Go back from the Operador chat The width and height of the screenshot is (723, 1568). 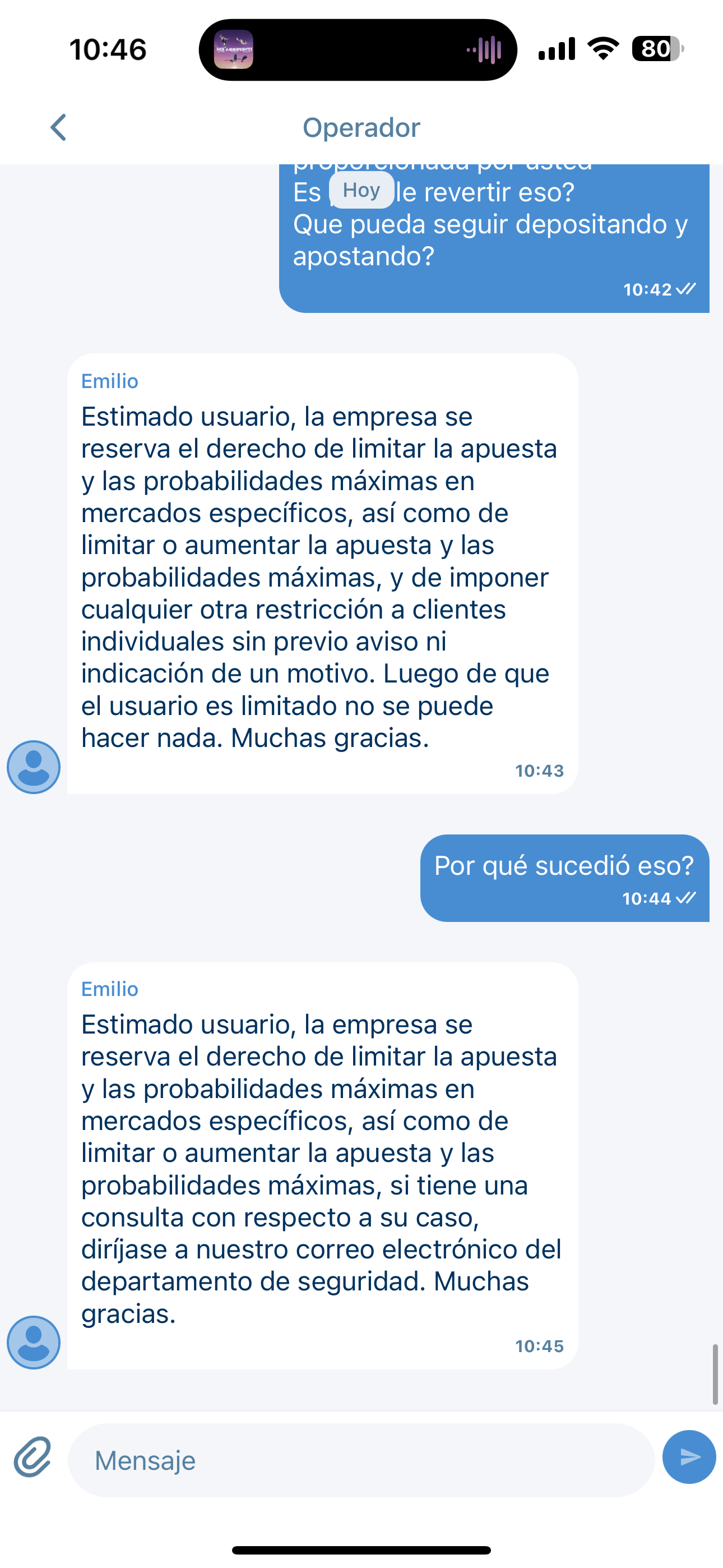point(58,128)
